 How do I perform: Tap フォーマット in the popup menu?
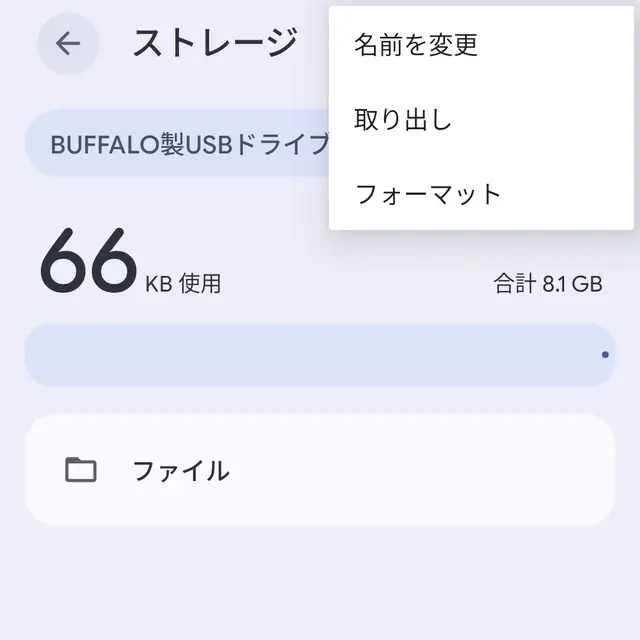pyautogui.click(x=428, y=194)
